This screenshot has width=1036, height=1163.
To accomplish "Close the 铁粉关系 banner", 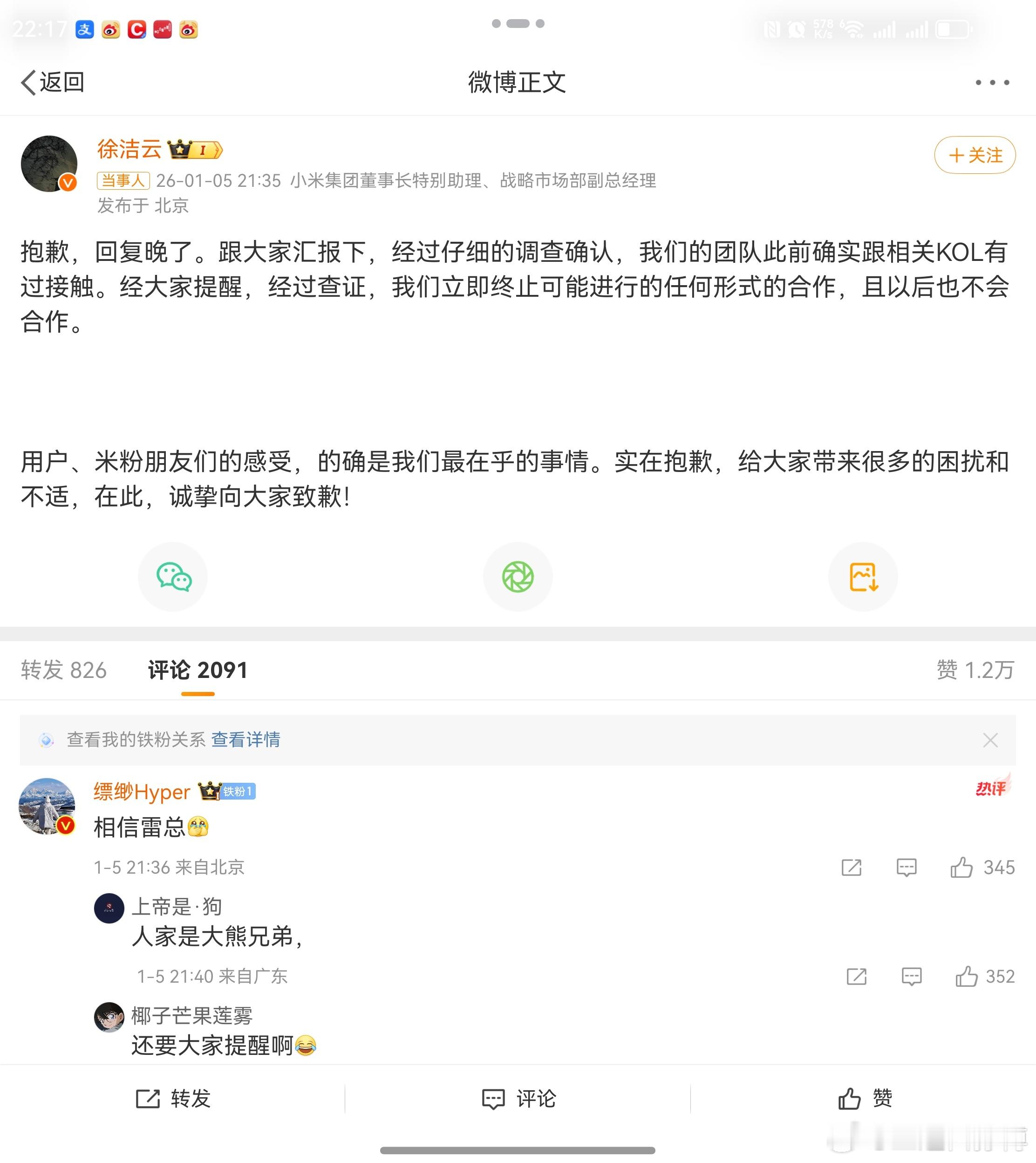I will coord(990,740).
